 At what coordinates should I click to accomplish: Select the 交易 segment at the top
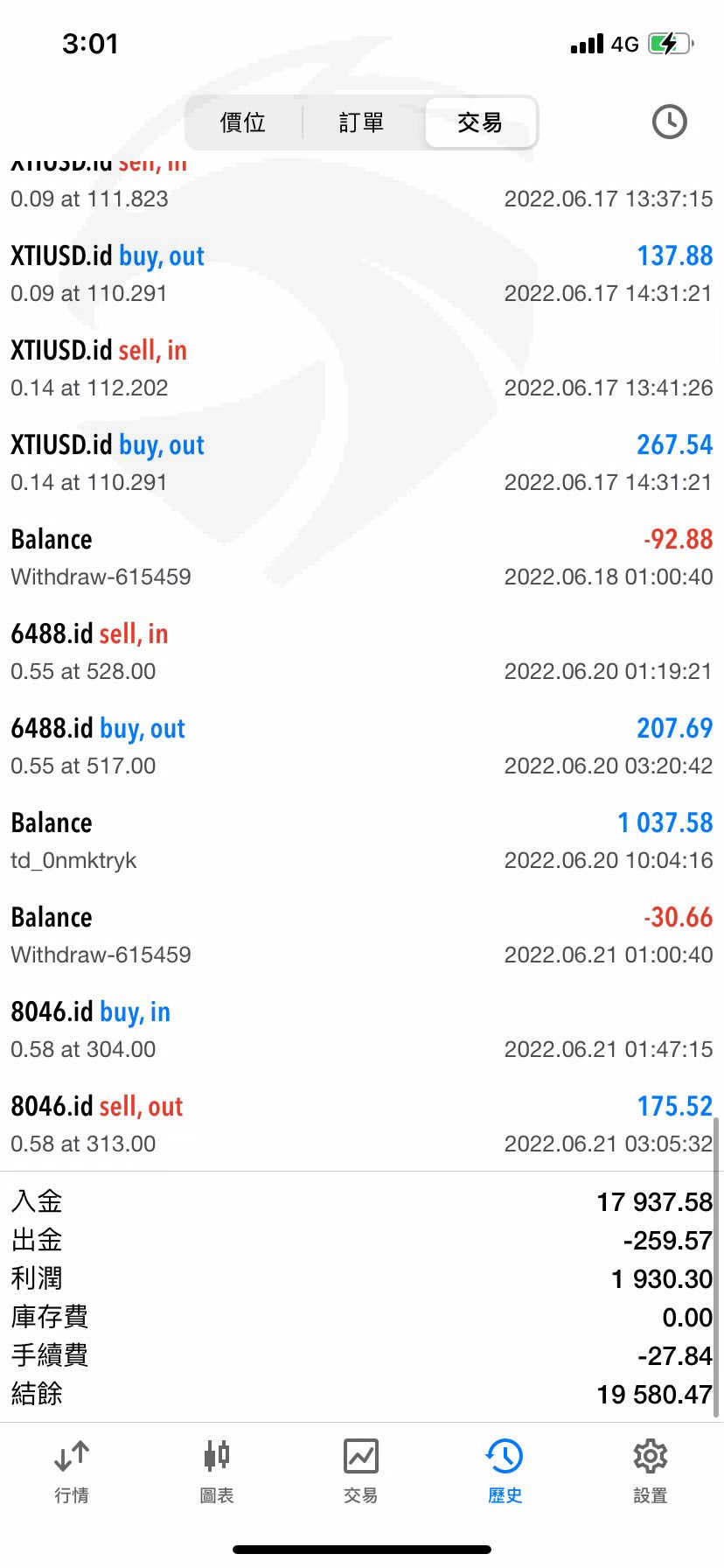(x=480, y=122)
